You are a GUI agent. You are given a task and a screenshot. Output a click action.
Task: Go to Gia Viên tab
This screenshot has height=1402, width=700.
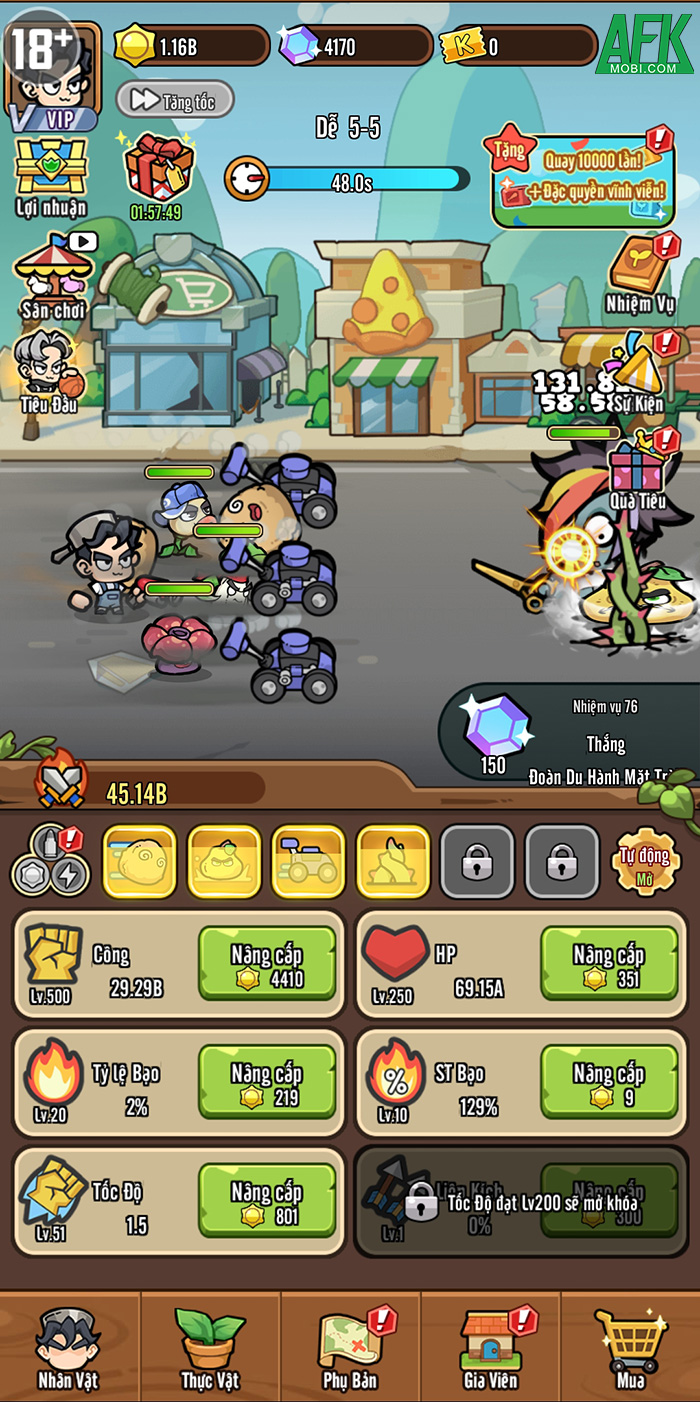490,1345
